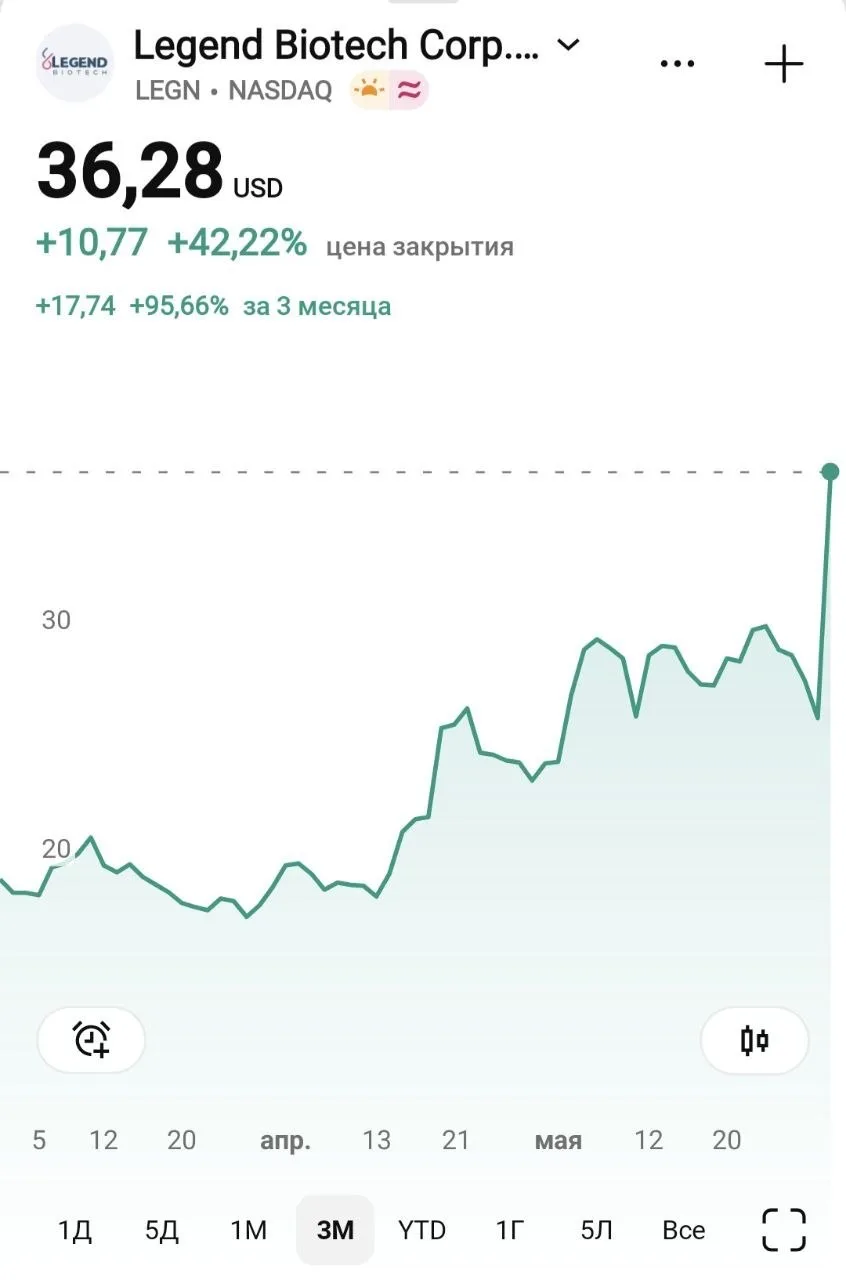The width and height of the screenshot is (846, 1280).
Task: Select the 1Д time range
Action: (75, 1230)
